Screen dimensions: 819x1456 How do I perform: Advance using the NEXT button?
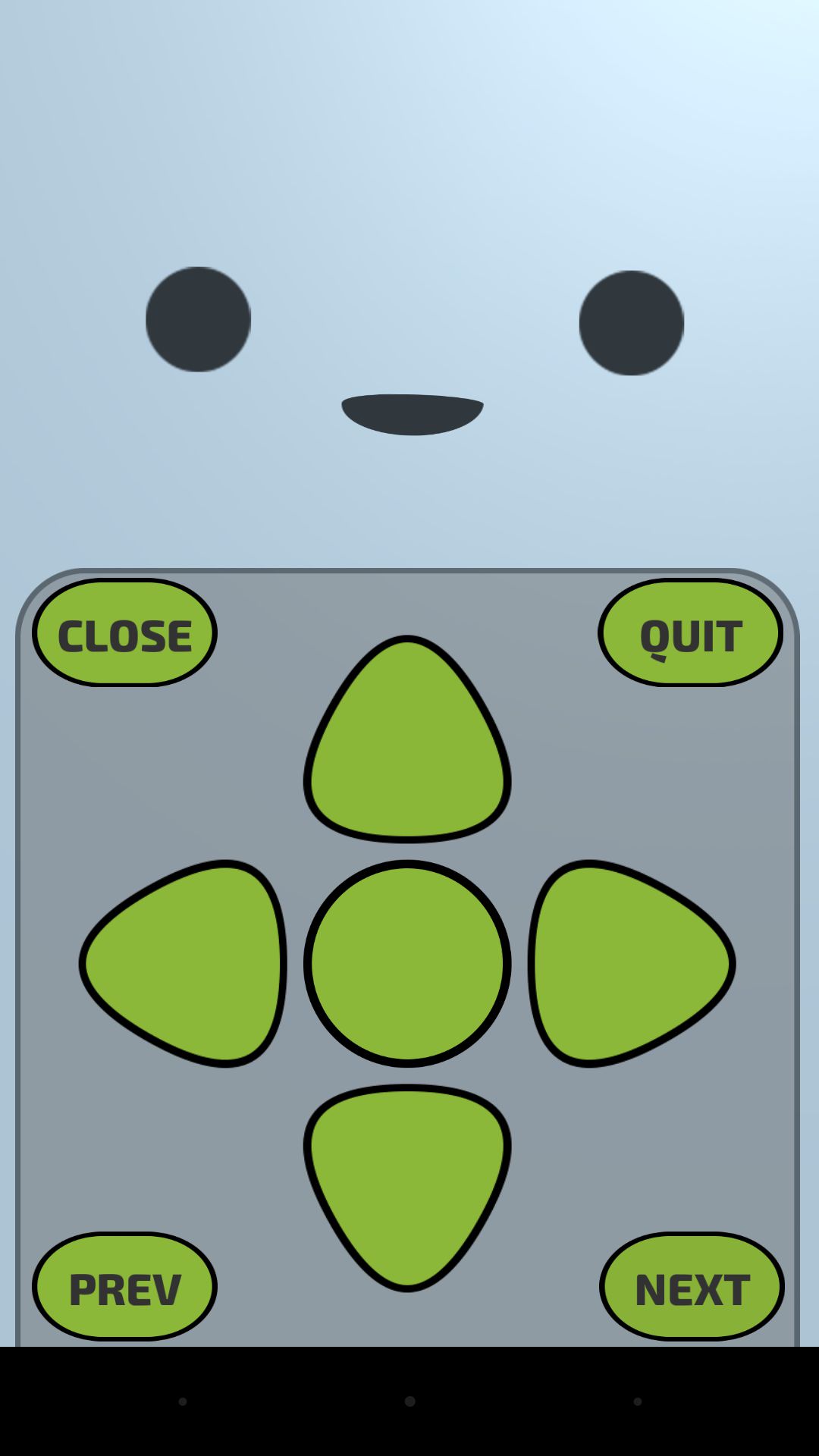692,1286
